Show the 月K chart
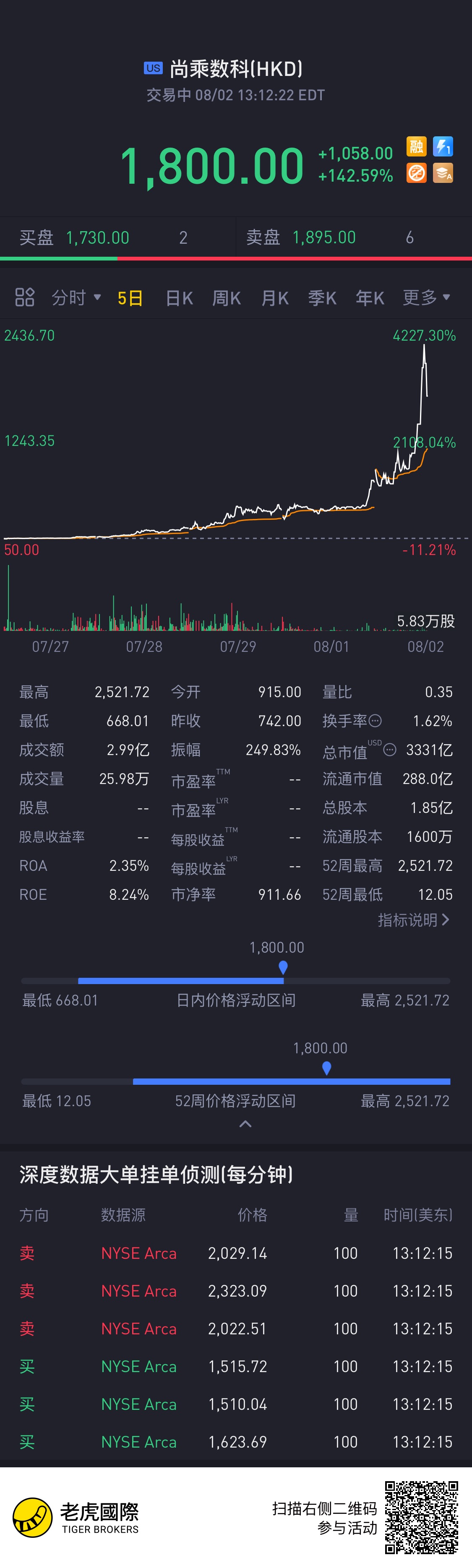This screenshot has height=1568, width=472. [275, 298]
